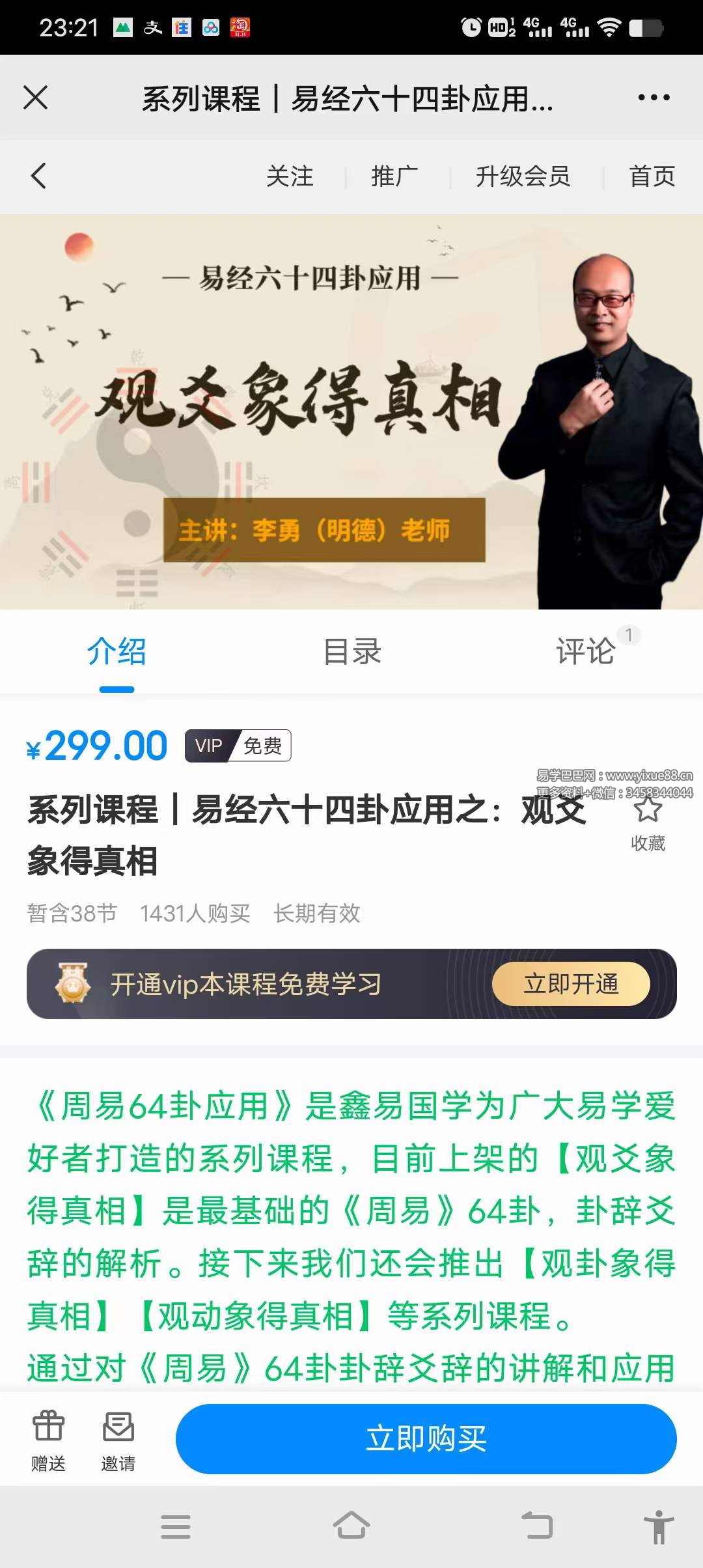Gift this course with 赠送
The width and height of the screenshot is (703, 1568).
[x=49, y=1440]
